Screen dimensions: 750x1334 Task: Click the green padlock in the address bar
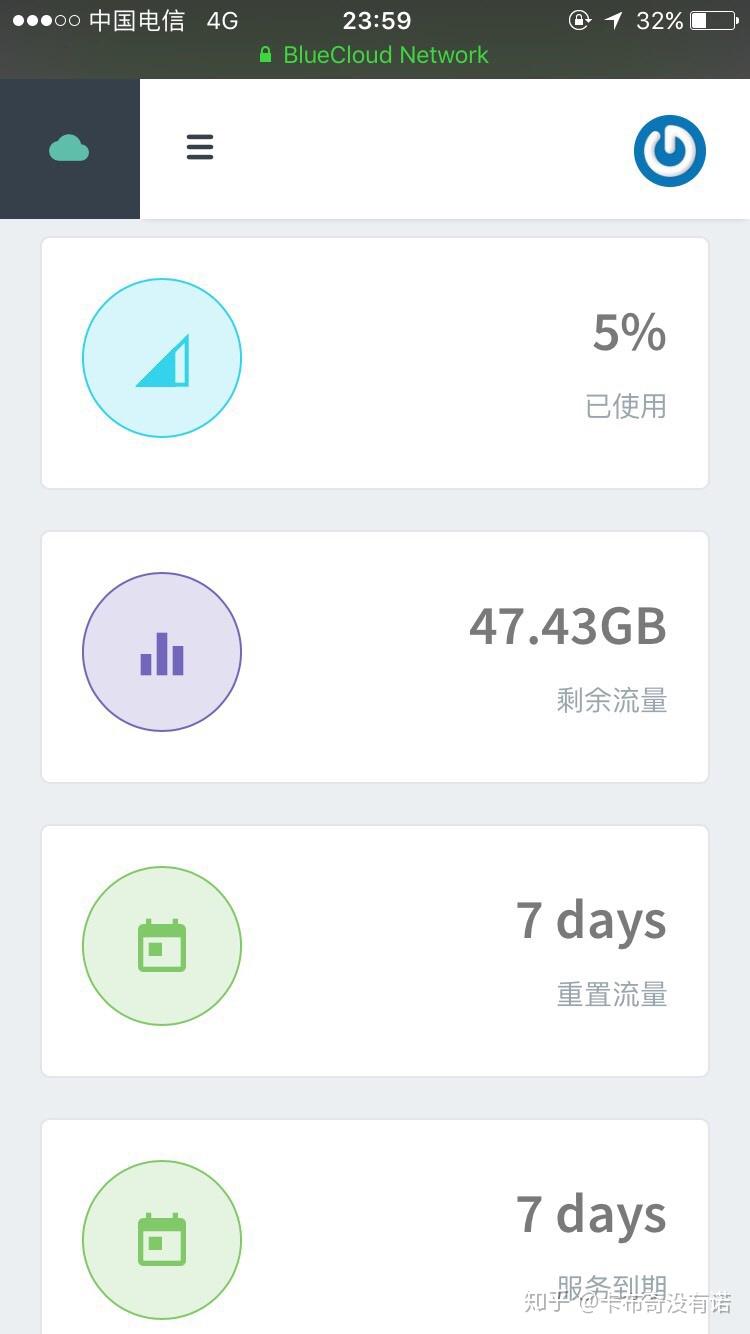click(x=265, y=55)
